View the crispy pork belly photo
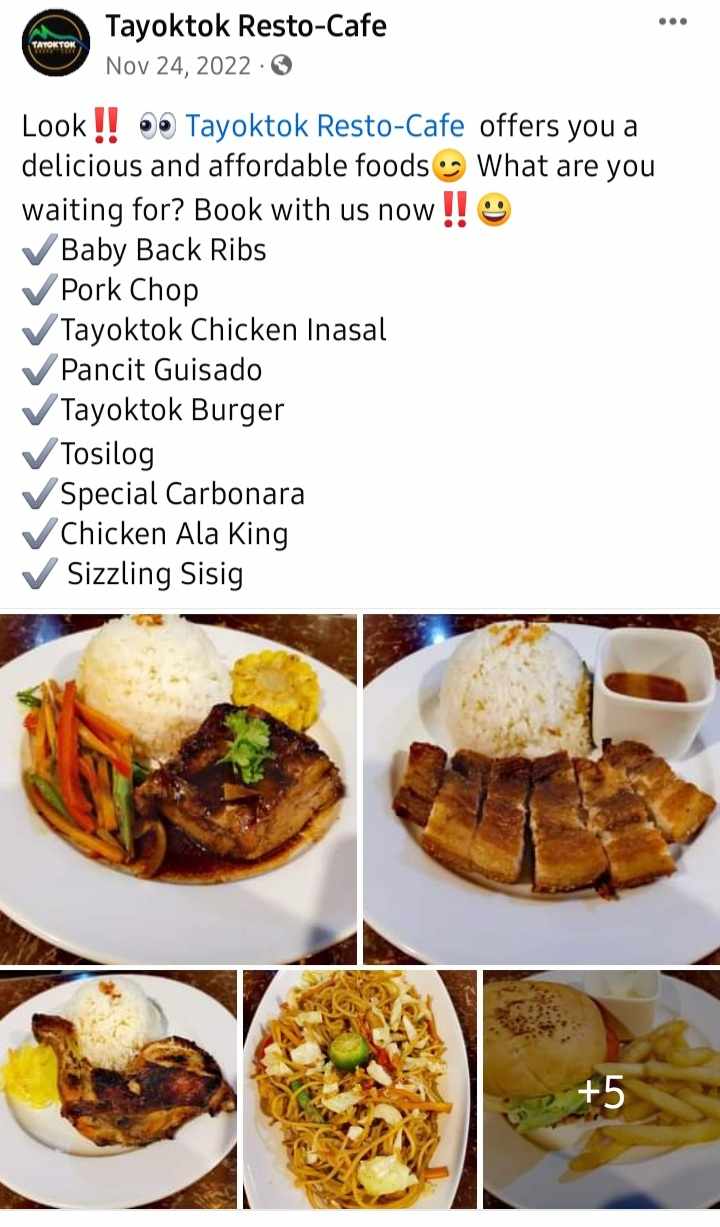 (x=541, y=788)
